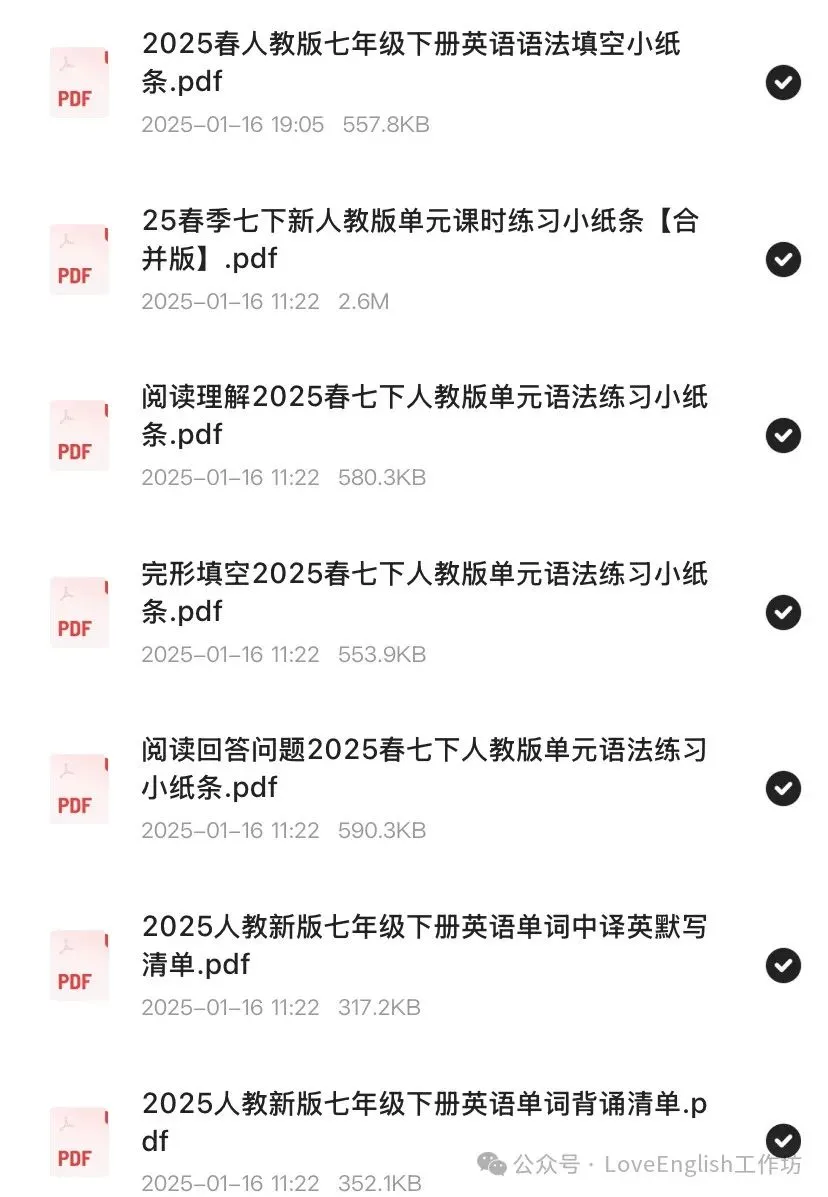Deselect the 英语语法填空小纸条.pdf checkbox
This screenshot has width=828, height=1197.
783,82
